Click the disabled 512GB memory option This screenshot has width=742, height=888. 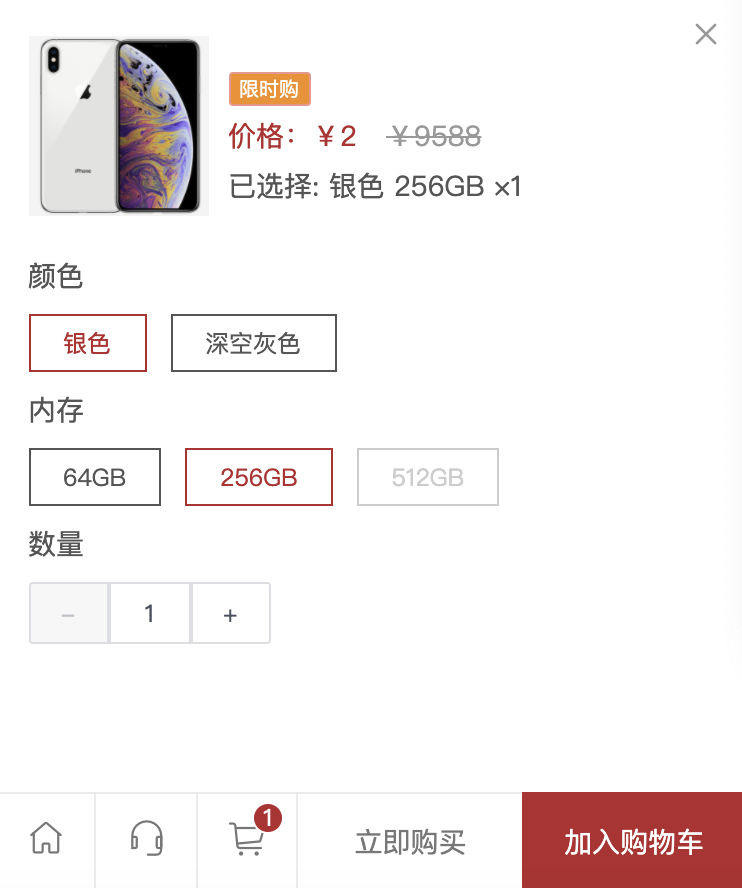[427, 477]
